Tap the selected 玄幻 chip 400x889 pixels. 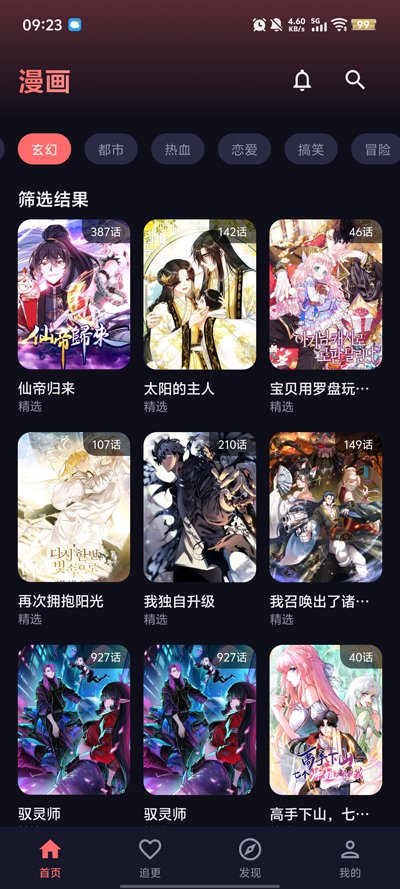[x=44, y=150]
